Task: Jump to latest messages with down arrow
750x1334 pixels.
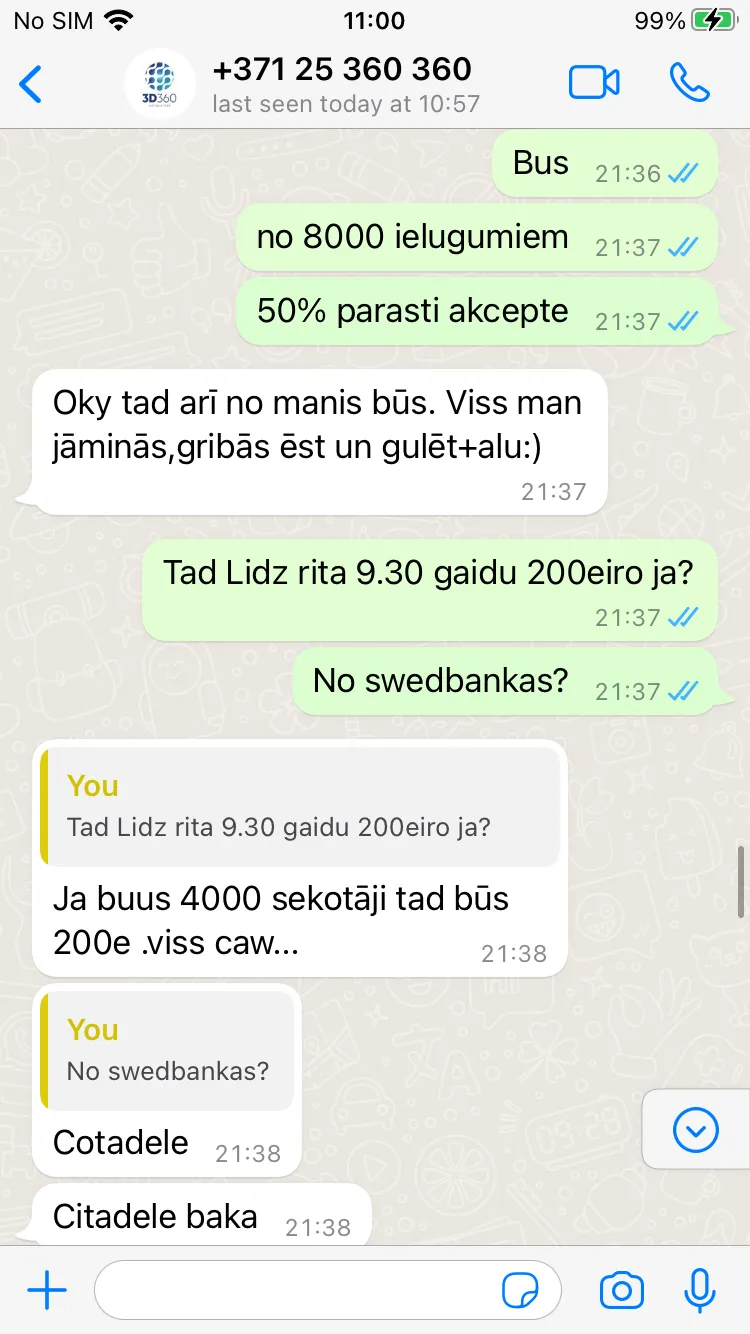Action: 696,1130
